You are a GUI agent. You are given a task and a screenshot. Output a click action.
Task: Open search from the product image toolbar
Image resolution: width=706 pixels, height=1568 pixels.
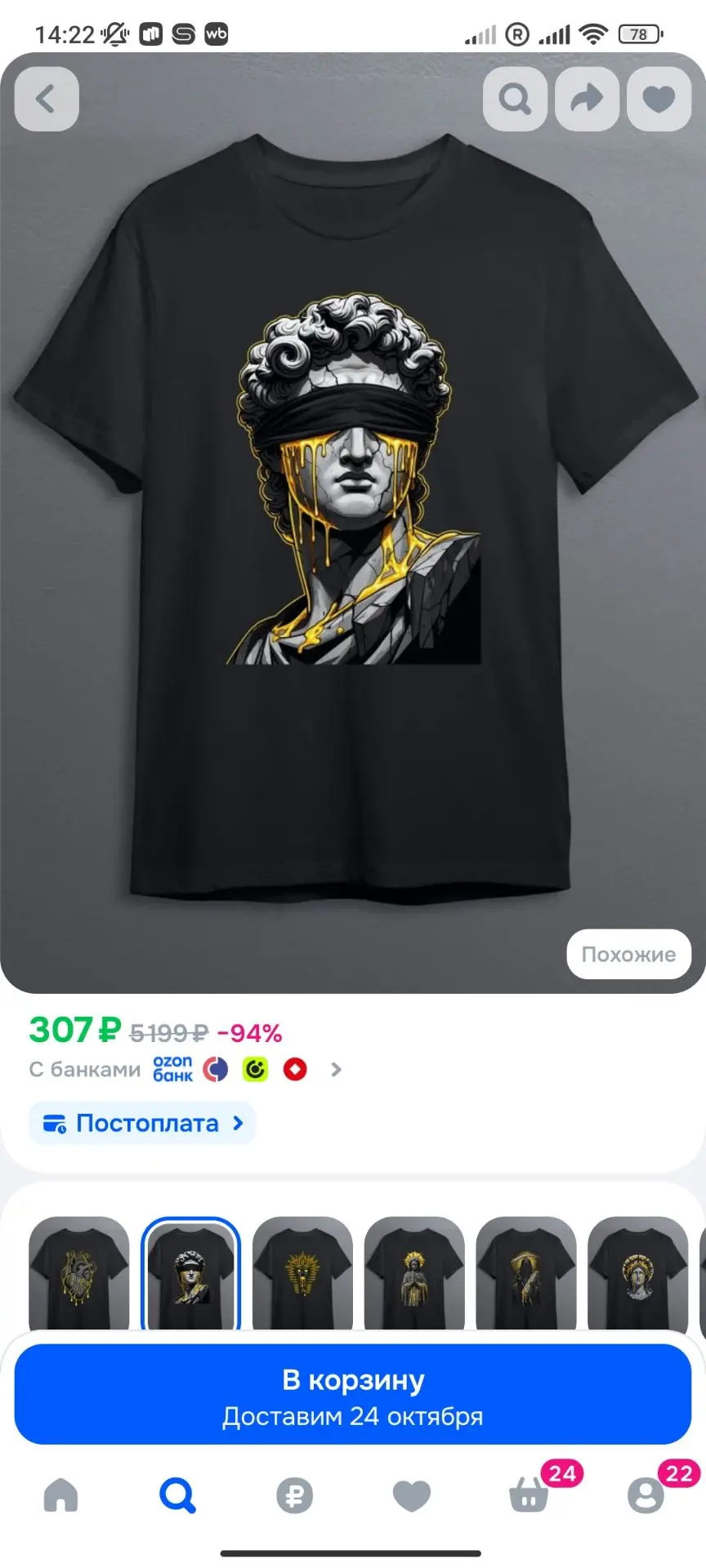coord(515,99)
